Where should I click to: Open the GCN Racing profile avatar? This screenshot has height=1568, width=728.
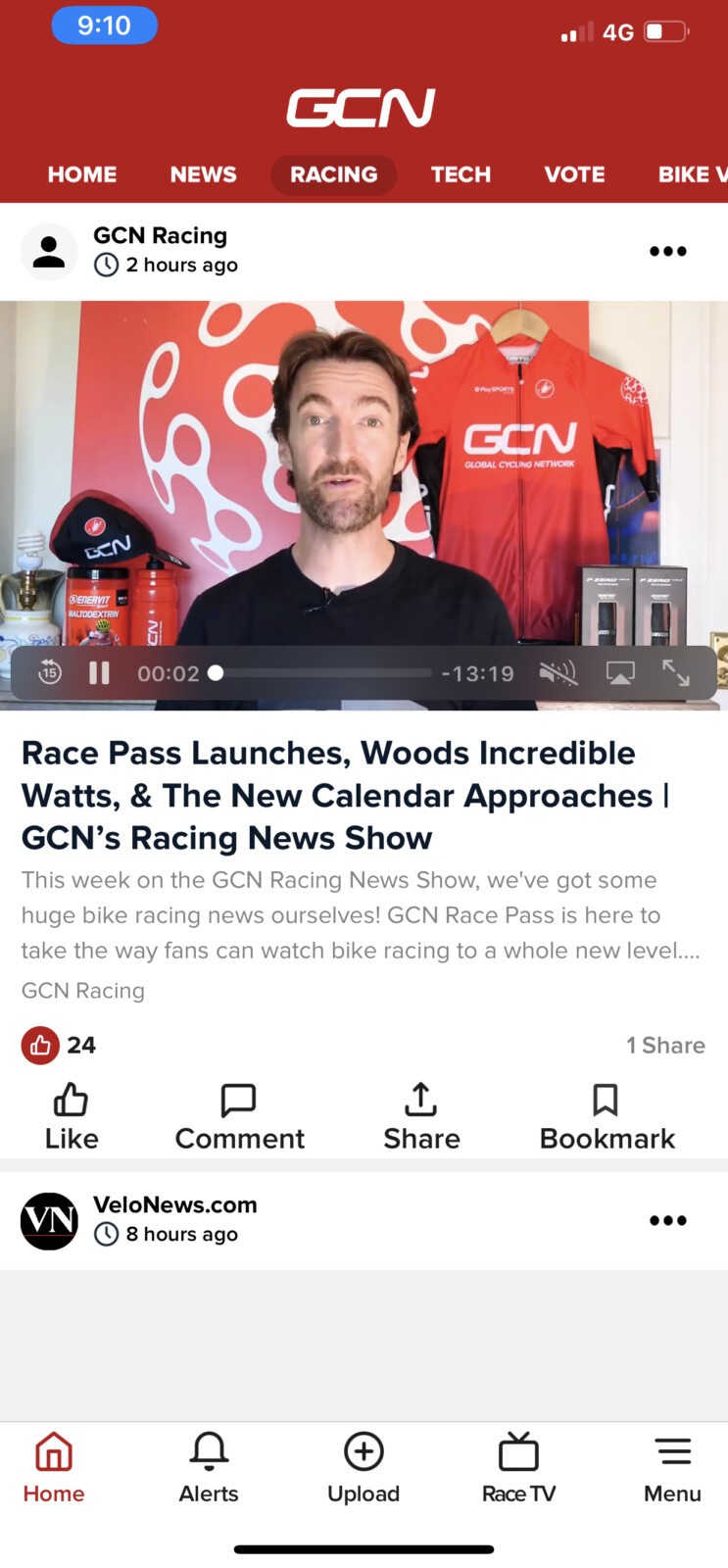[49, 252]
